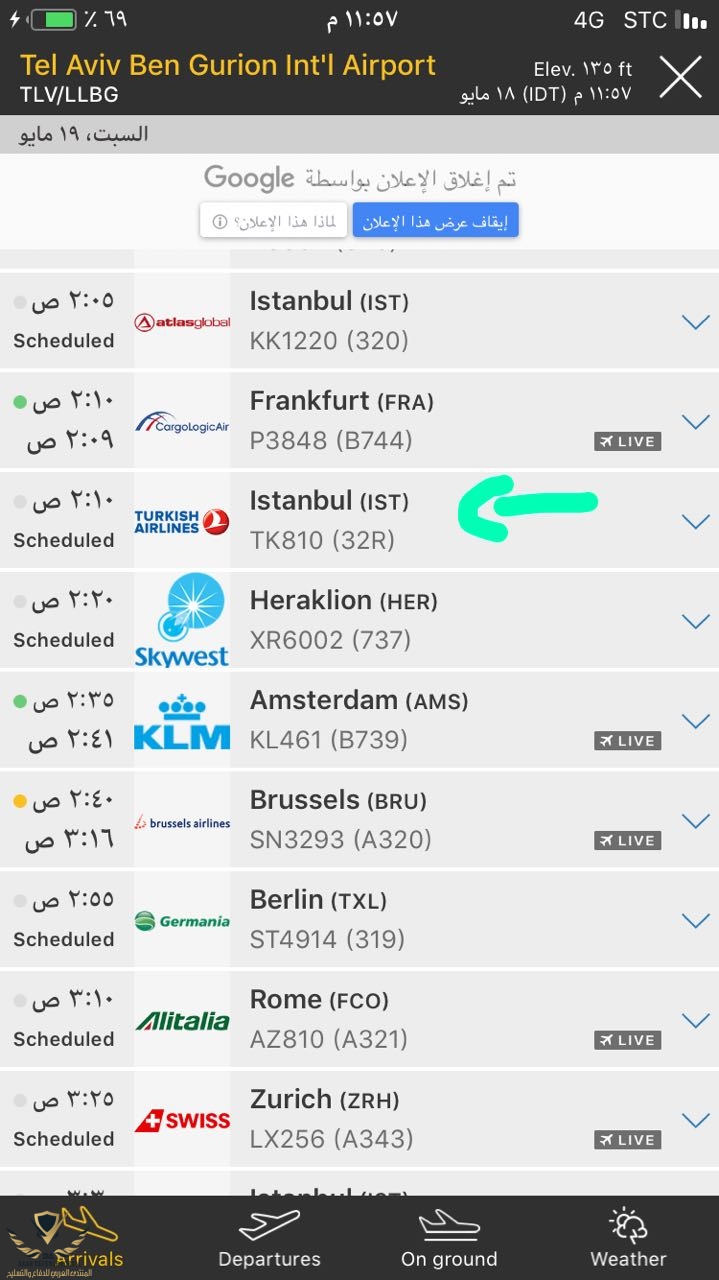Expand the Brussels SN3293 flight details

coord(694,820)
